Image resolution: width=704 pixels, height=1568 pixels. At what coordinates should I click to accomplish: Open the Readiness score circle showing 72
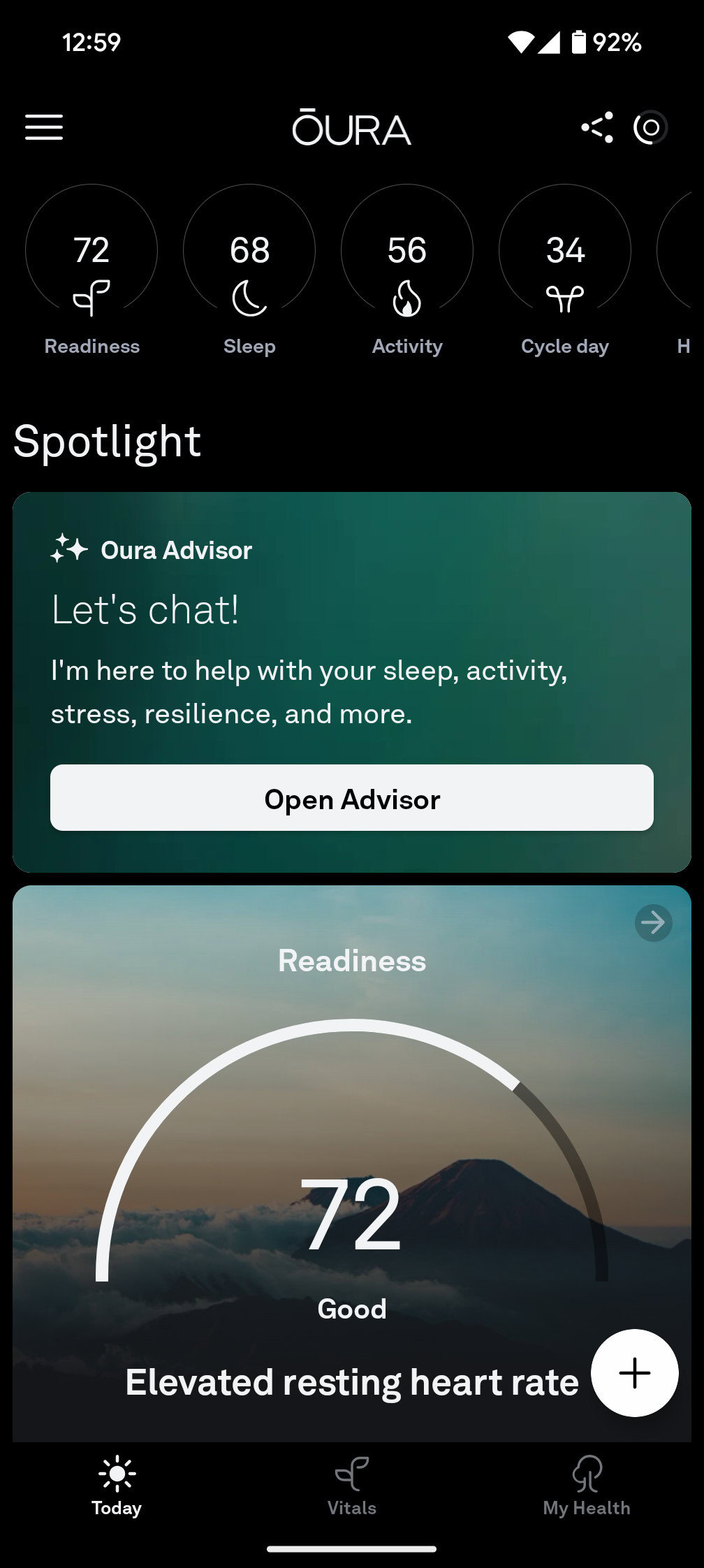click(91, 269)
